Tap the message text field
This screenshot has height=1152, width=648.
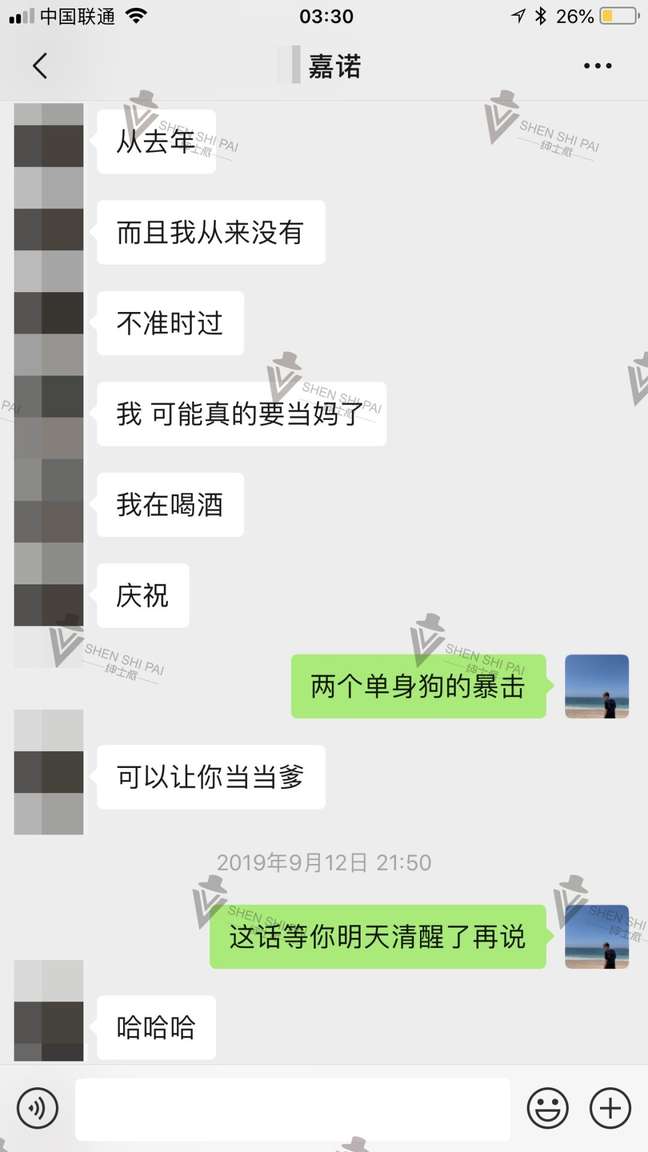292,1108
